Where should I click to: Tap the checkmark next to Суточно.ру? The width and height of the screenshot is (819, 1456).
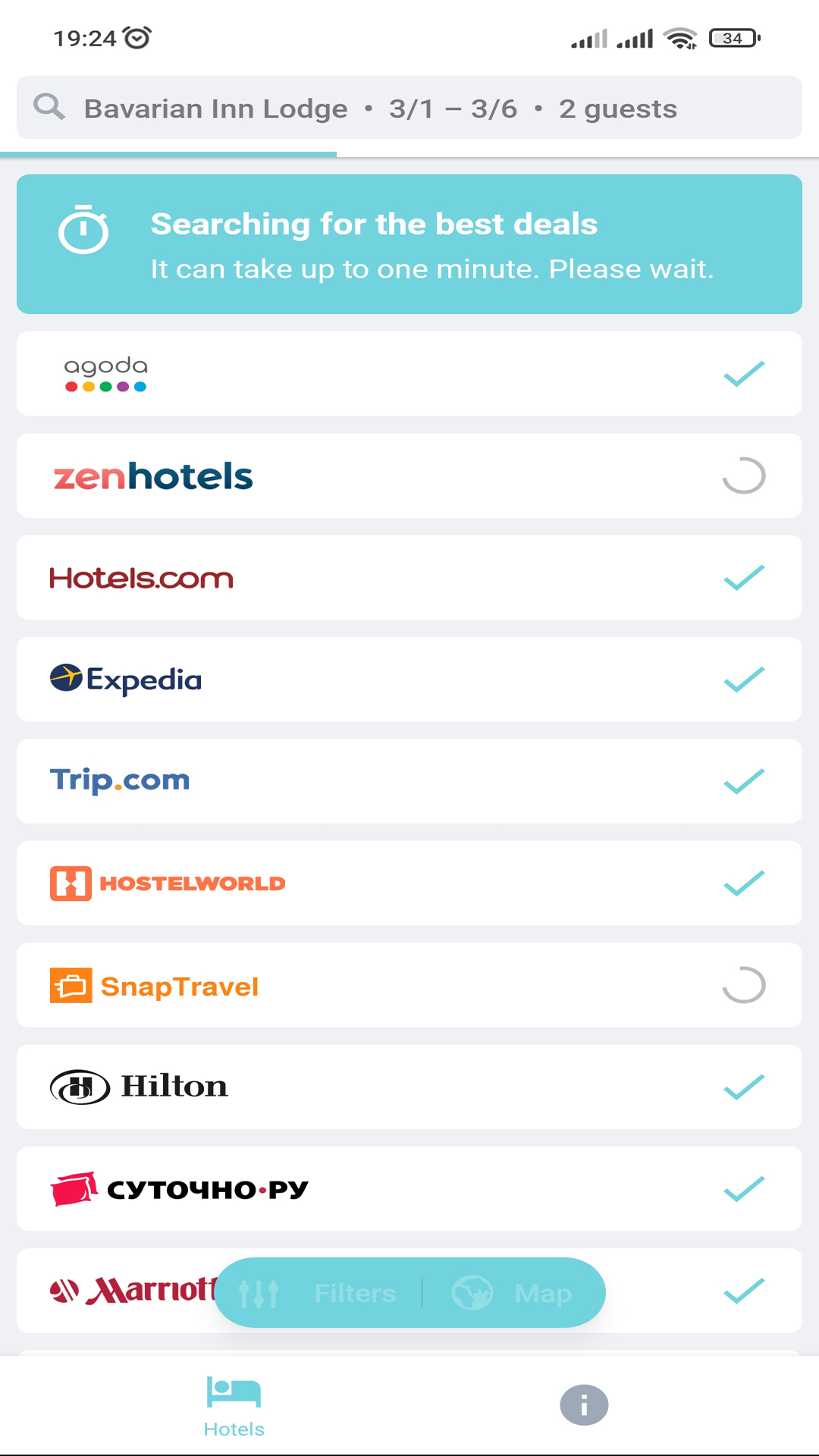[x=745, y=1188]
